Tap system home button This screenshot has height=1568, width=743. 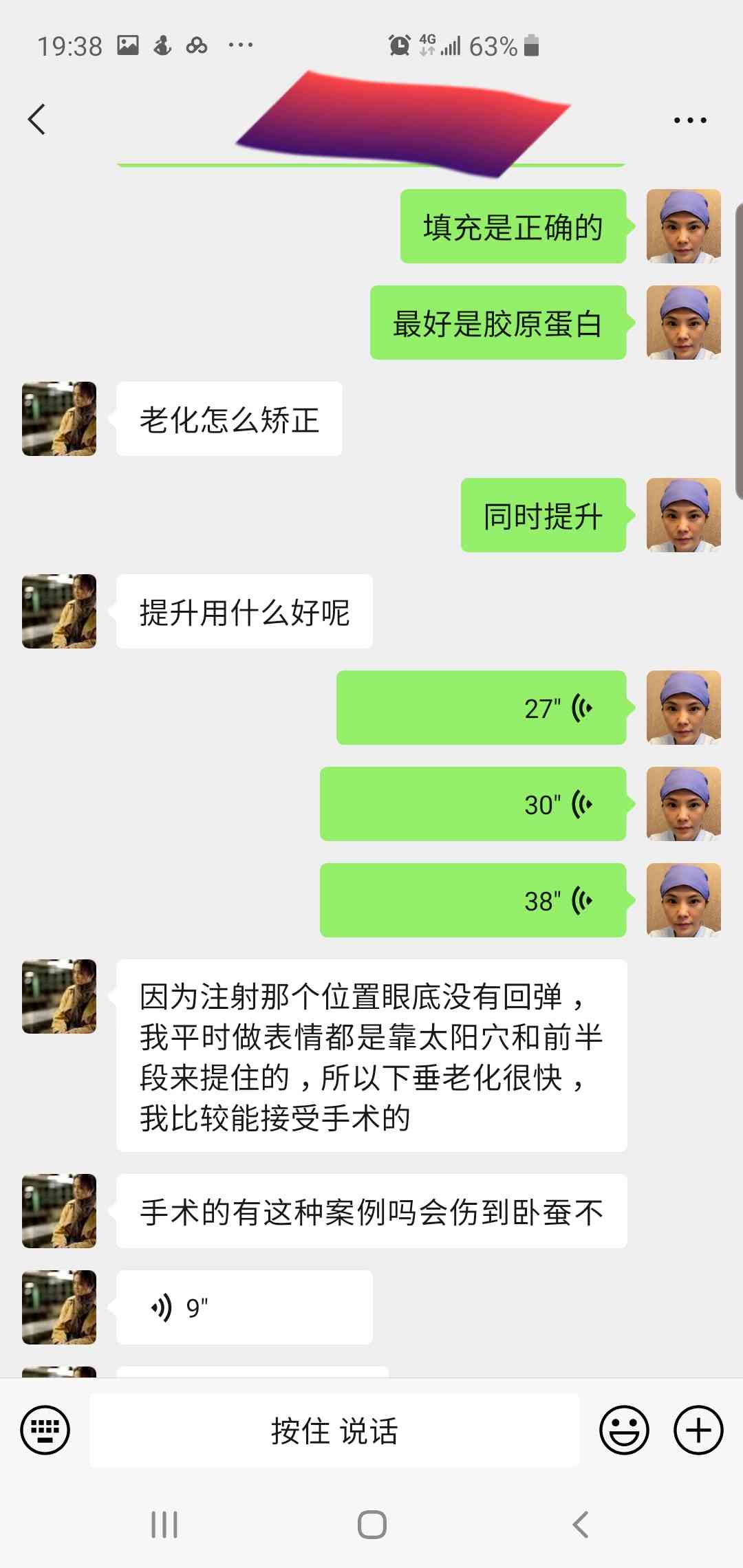point(371,1525)
